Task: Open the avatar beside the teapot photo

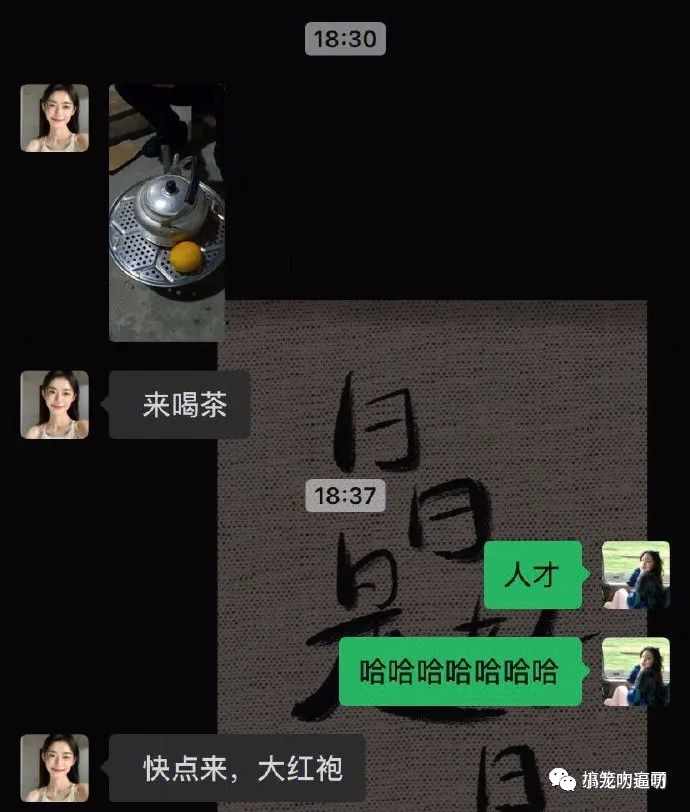Action: (x=54, y=118)
